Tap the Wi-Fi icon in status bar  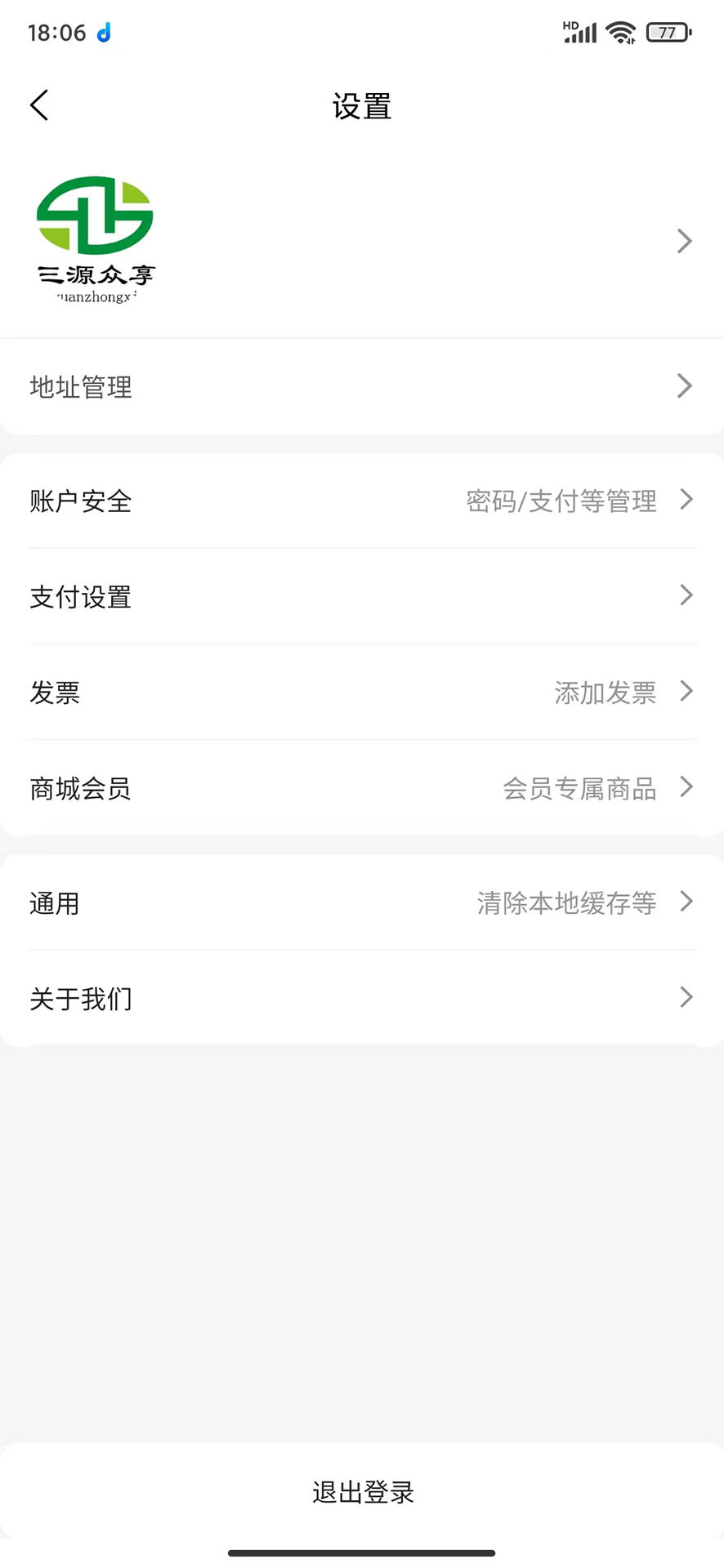tap(621, 31)
